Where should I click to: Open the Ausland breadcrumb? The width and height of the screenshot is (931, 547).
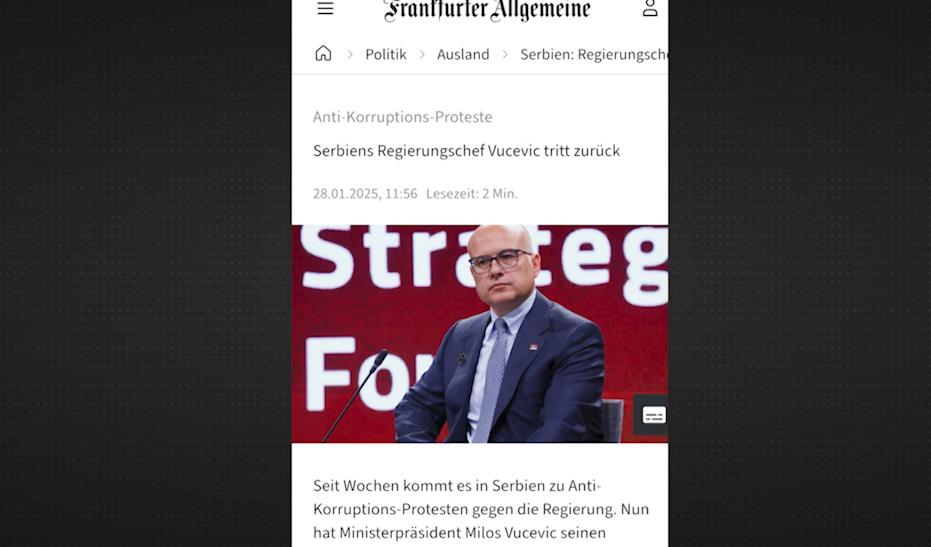point(463,54)
